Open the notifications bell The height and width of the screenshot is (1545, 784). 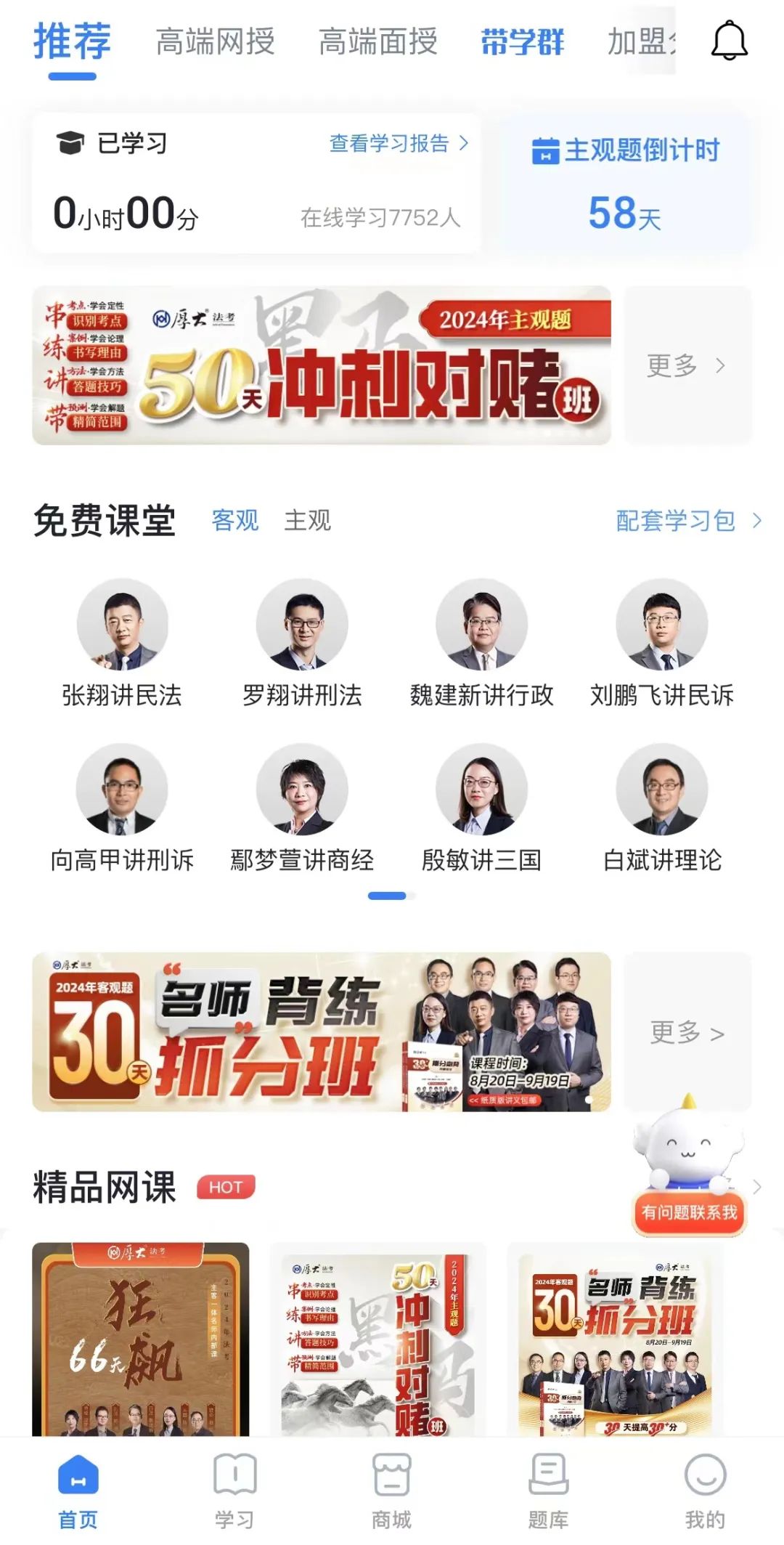[x=728, y=41]
